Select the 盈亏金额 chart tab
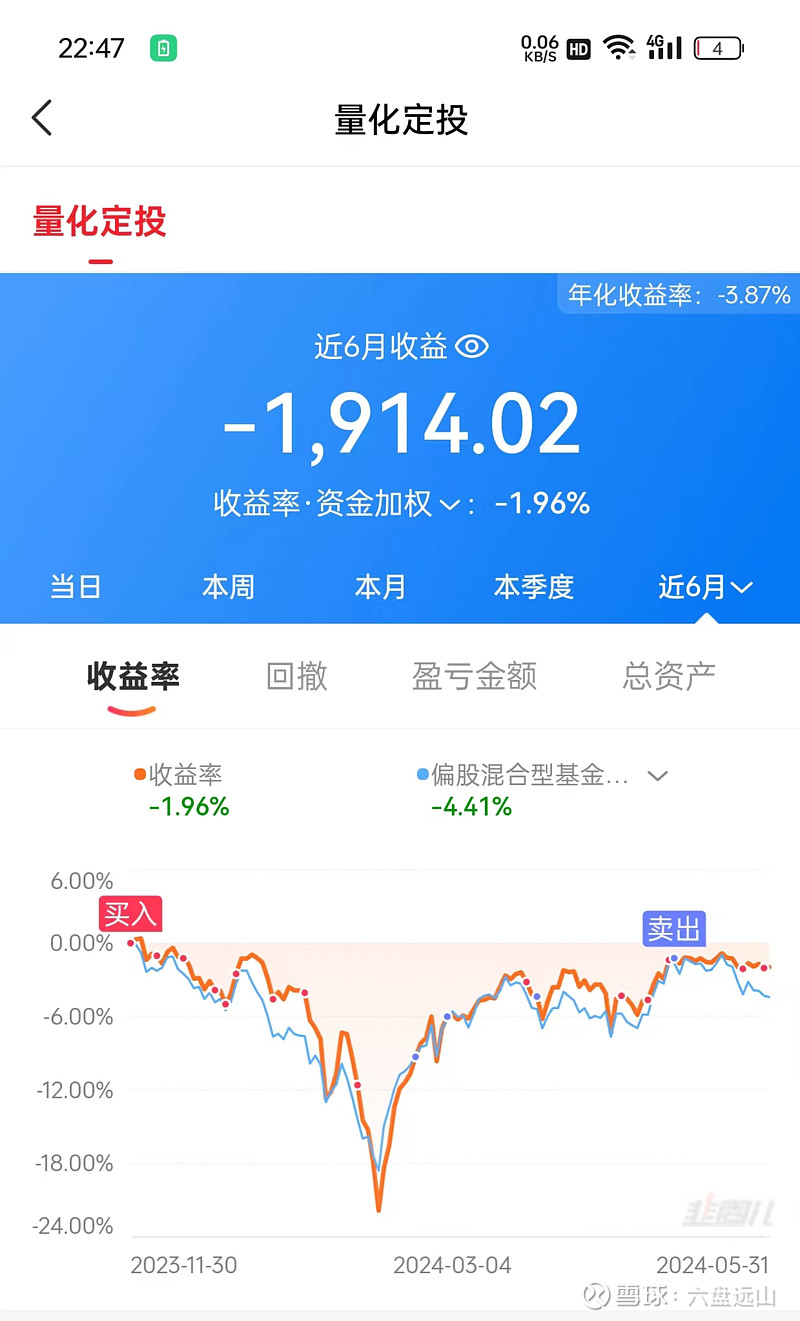This screenshot has width=800, height=1321. [474, 677]
